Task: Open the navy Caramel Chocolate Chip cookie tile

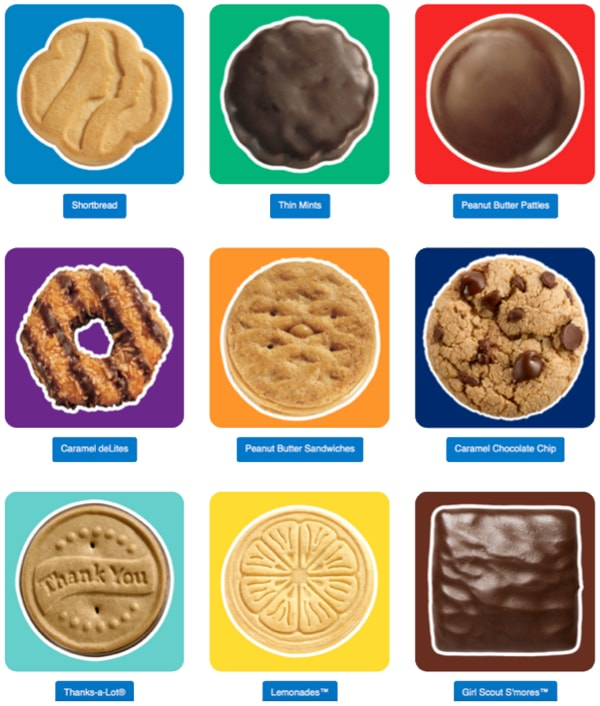Action: 505,338
